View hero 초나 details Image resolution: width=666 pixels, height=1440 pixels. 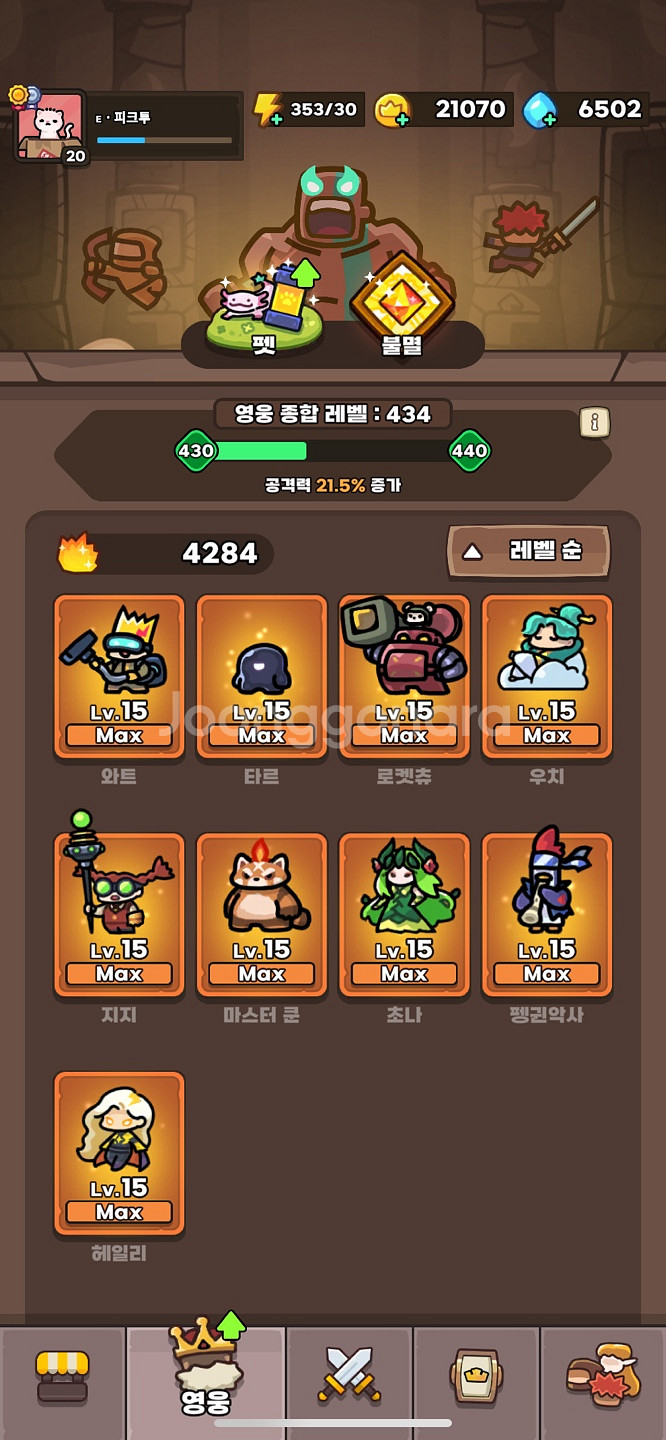click(404, 914)
